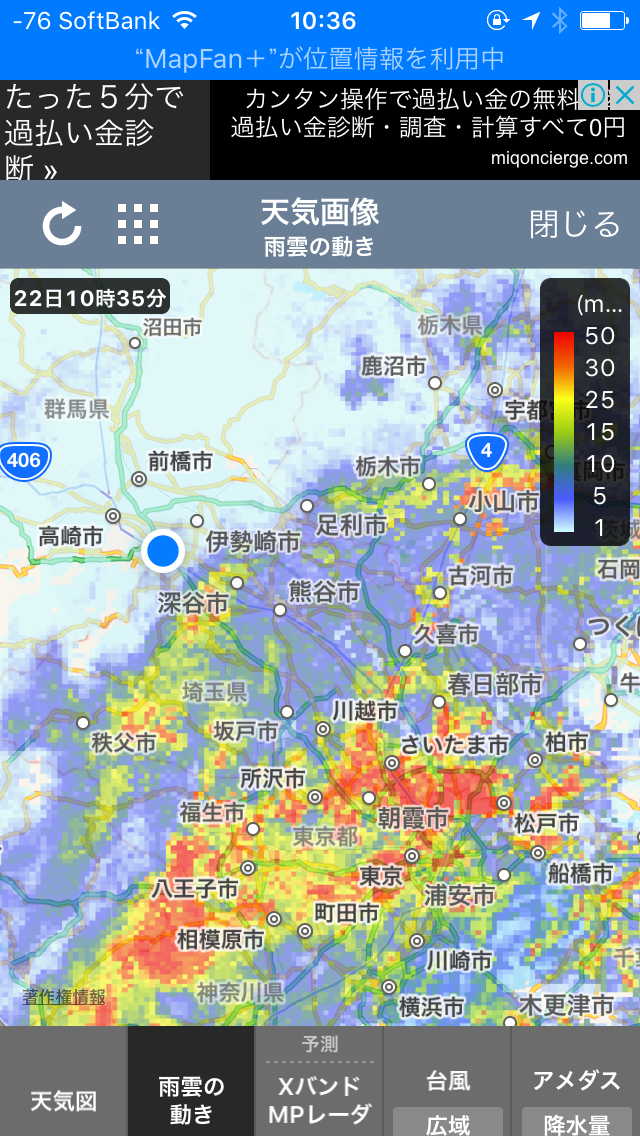Open the grid menu icon

[138, 225]
